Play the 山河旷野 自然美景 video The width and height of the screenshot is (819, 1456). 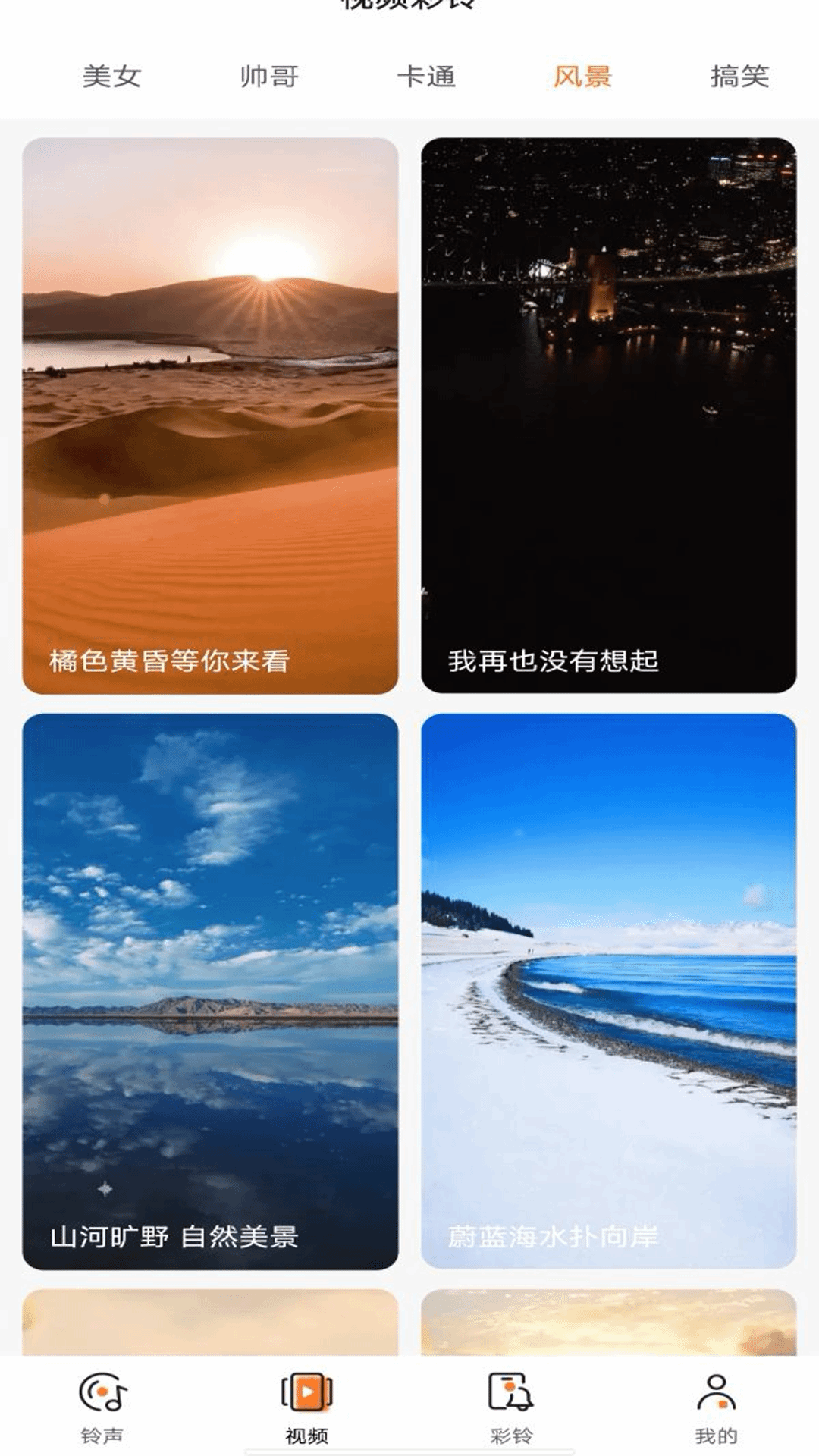coord(210,992)
